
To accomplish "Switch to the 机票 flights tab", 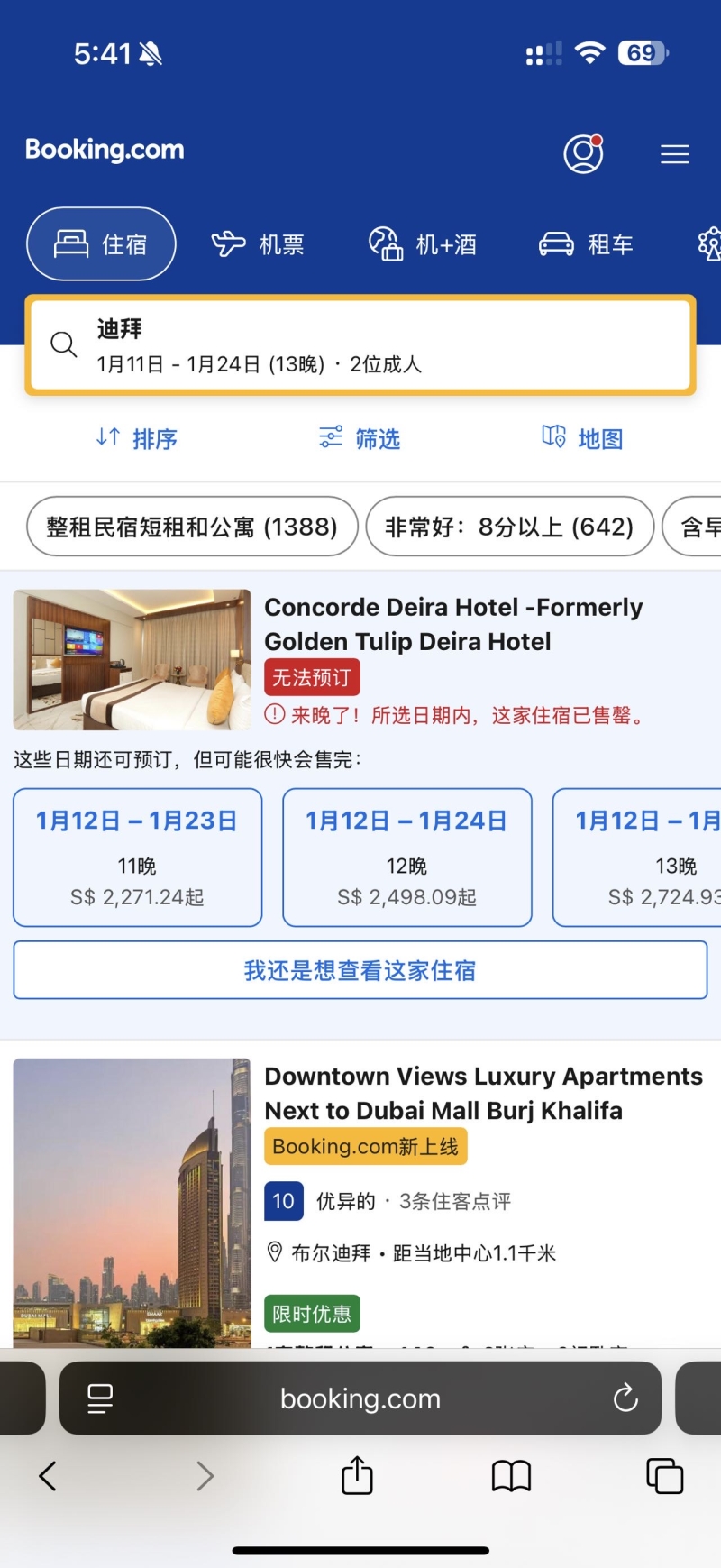I will (x=259, y=244).
